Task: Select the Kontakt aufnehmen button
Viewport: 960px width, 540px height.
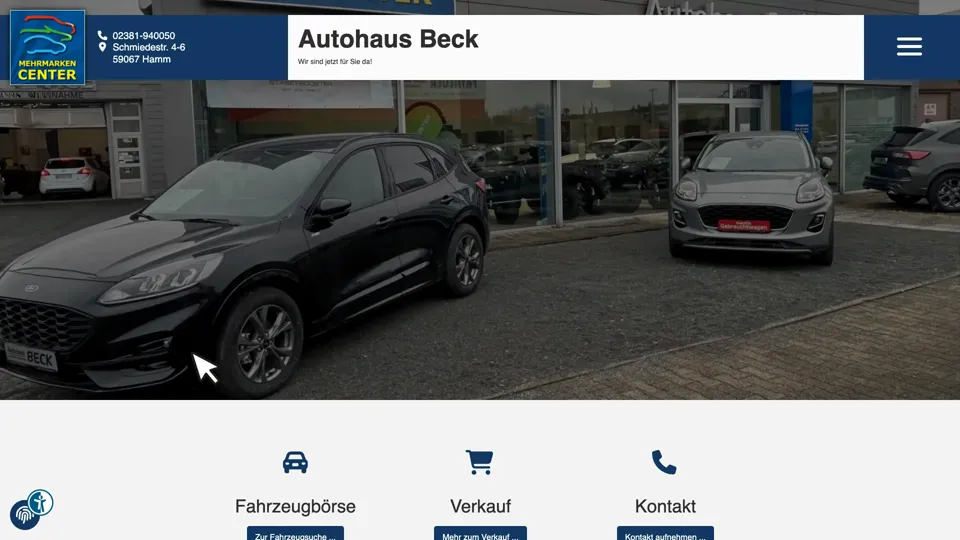Action: tap(665, 534)
